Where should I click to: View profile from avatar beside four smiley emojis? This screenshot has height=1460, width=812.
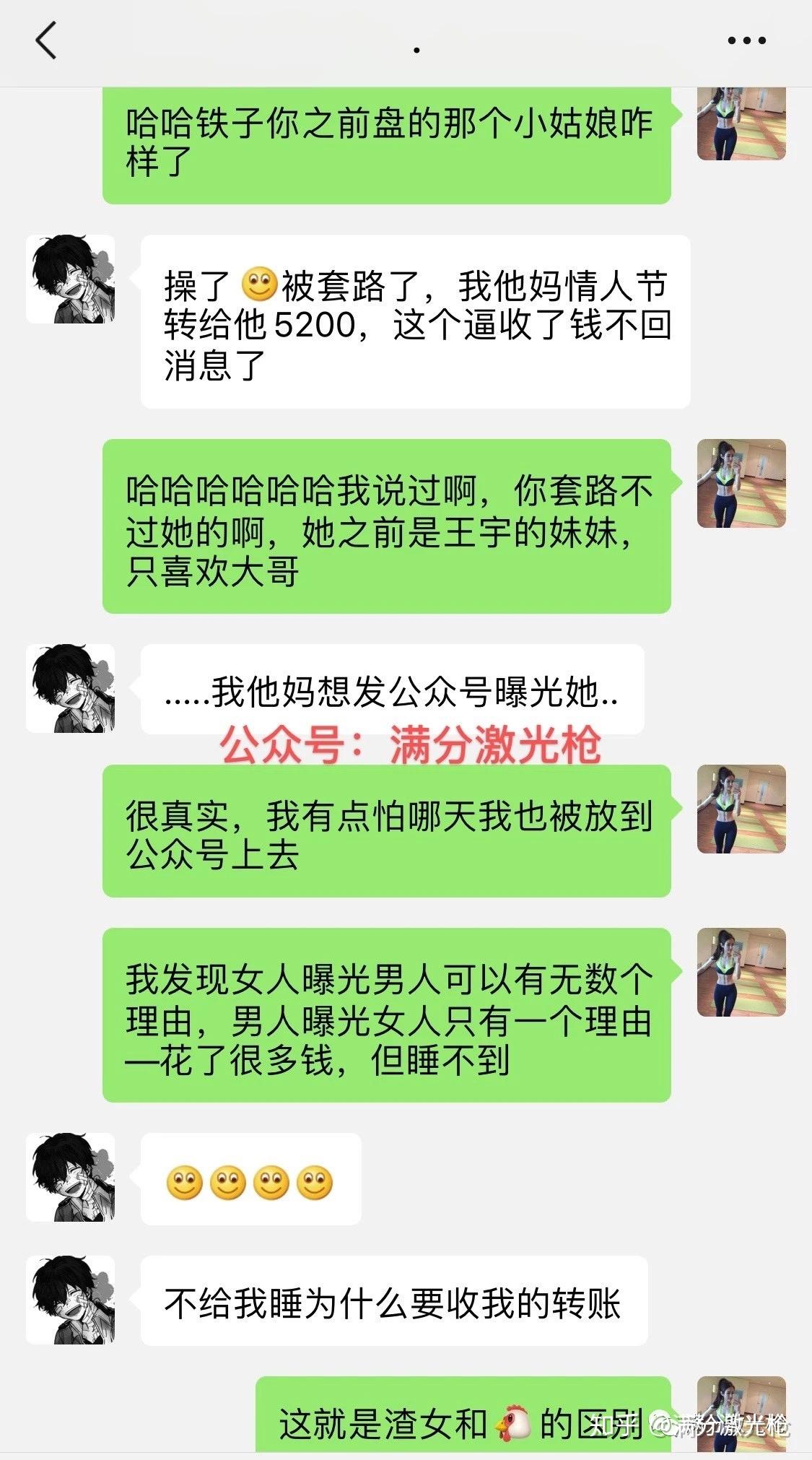click(x=71, y=1178)
